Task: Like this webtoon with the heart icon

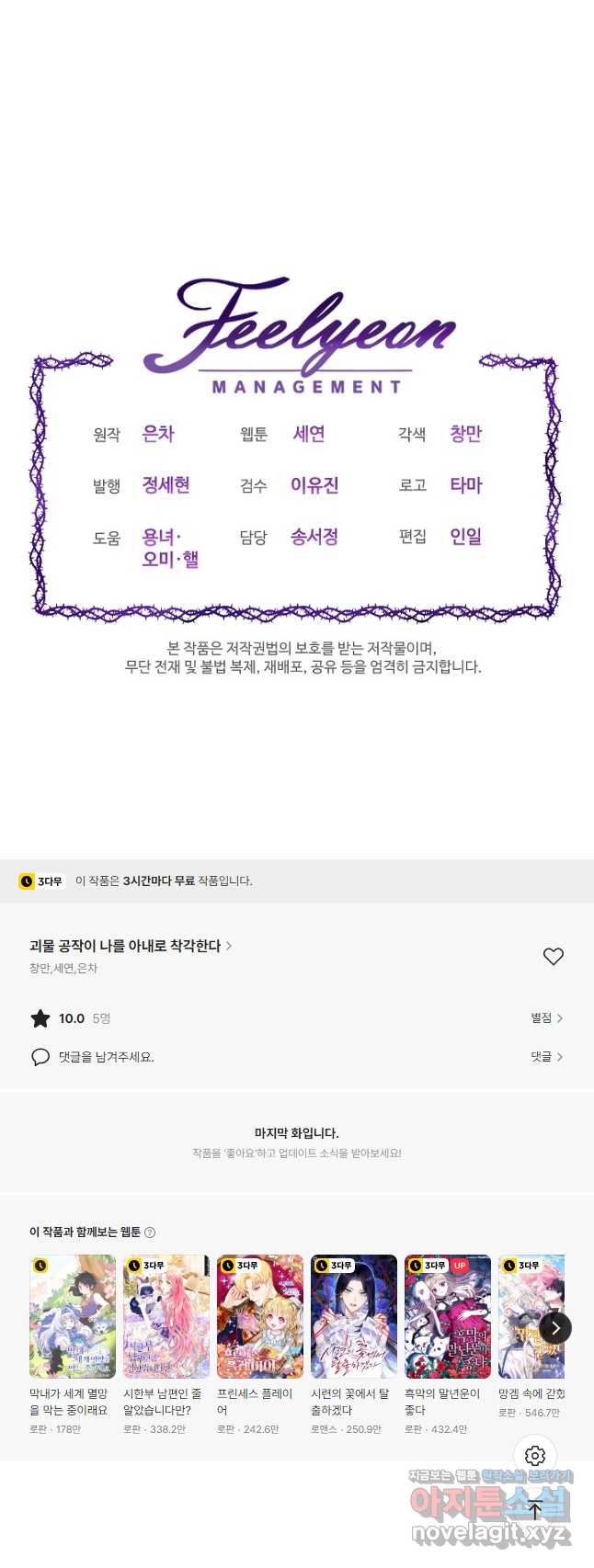Action: (x=553, y=957)
